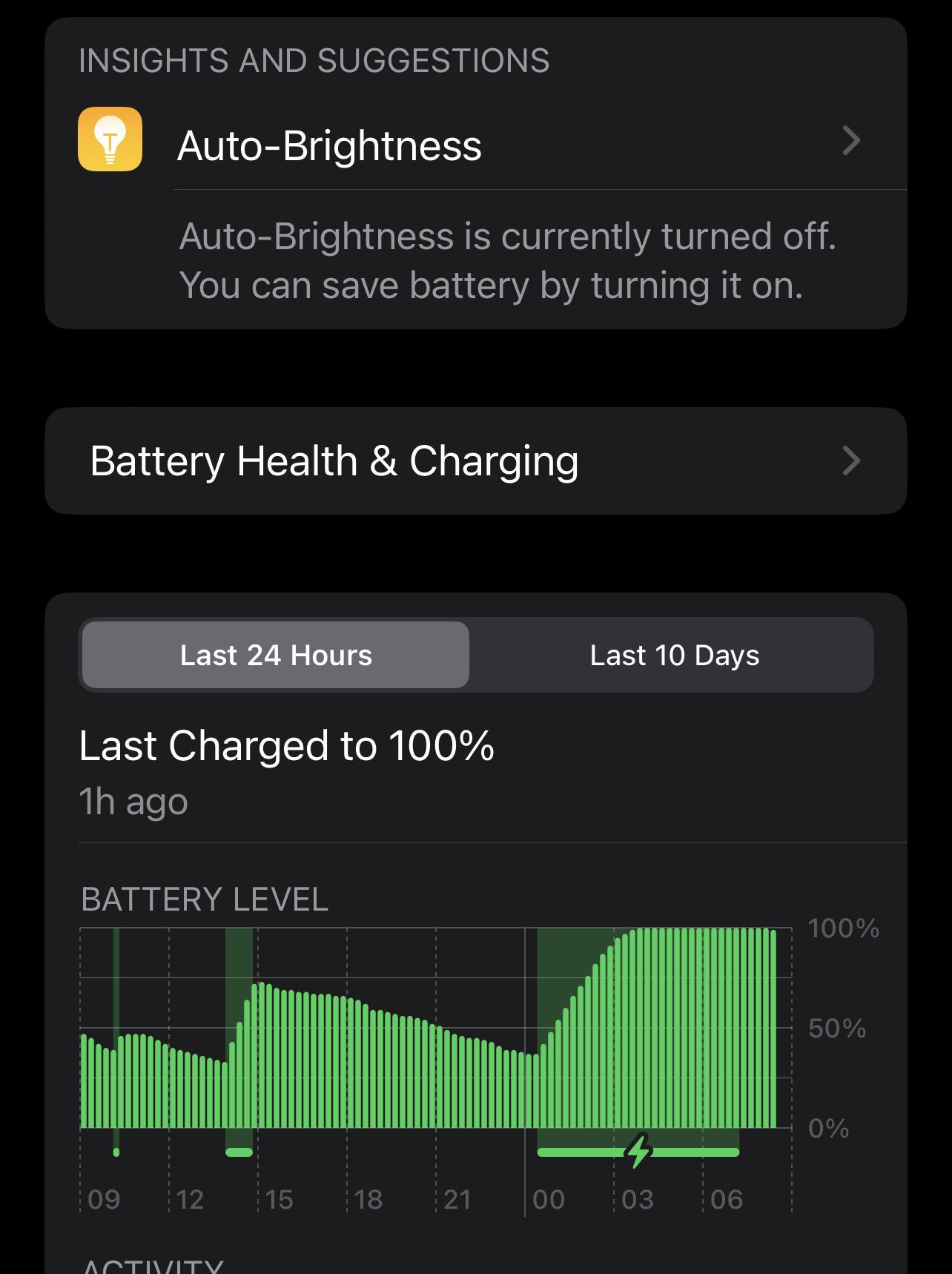Switch to the Last 10 Days view
This screenshot has width=952, height=1274.
pos(675,655)
